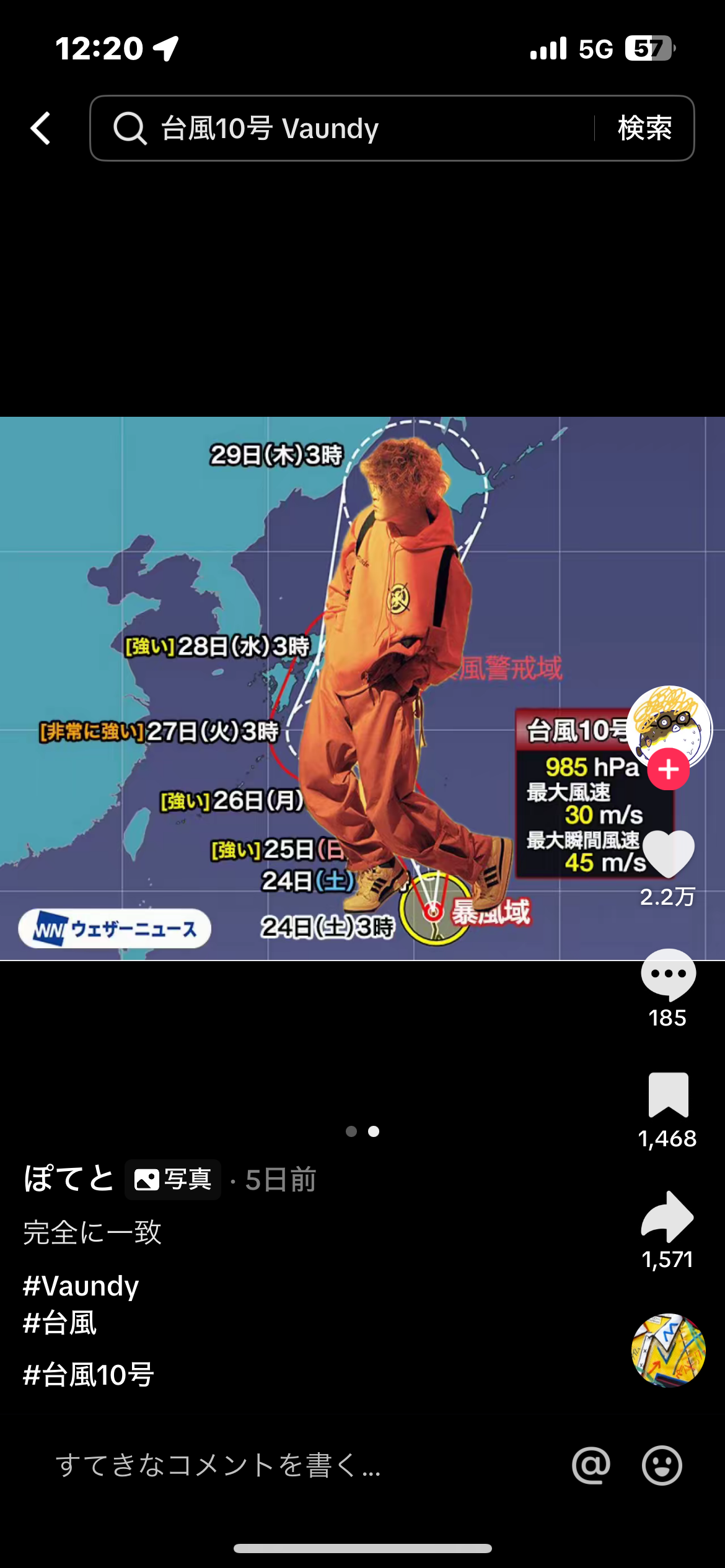Share this post
Image resolution: width=725 pixels, height=1568 pixels.
(668, 1216)
